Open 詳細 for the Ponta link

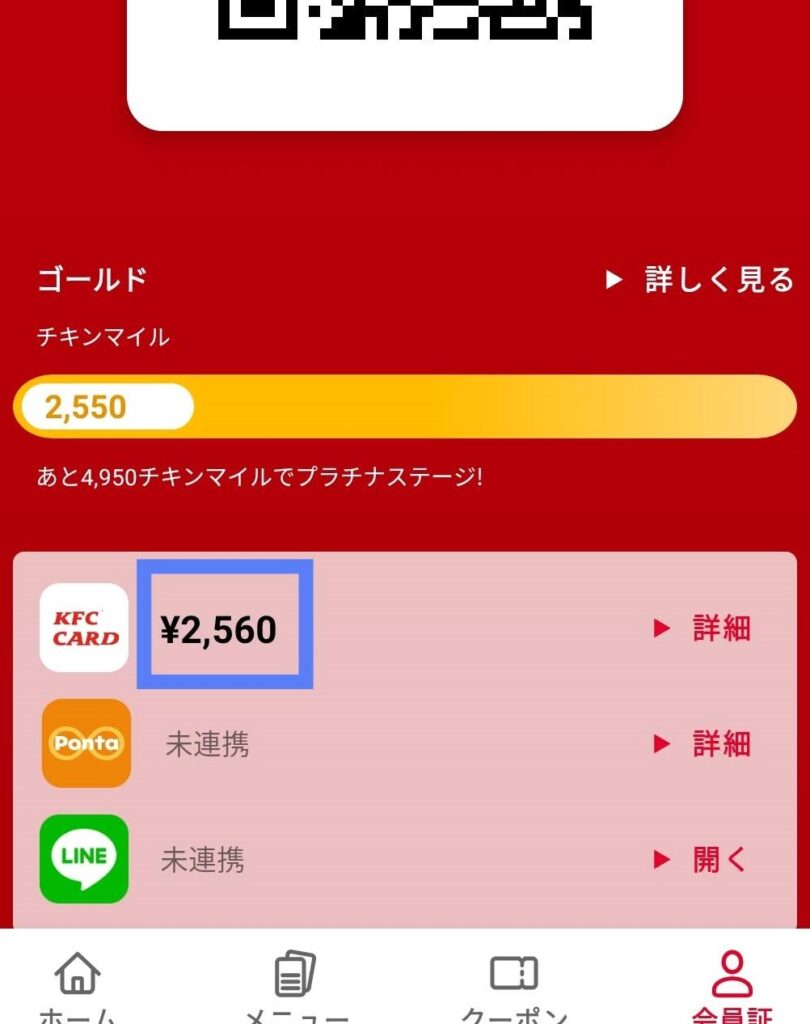pos(703,744)
